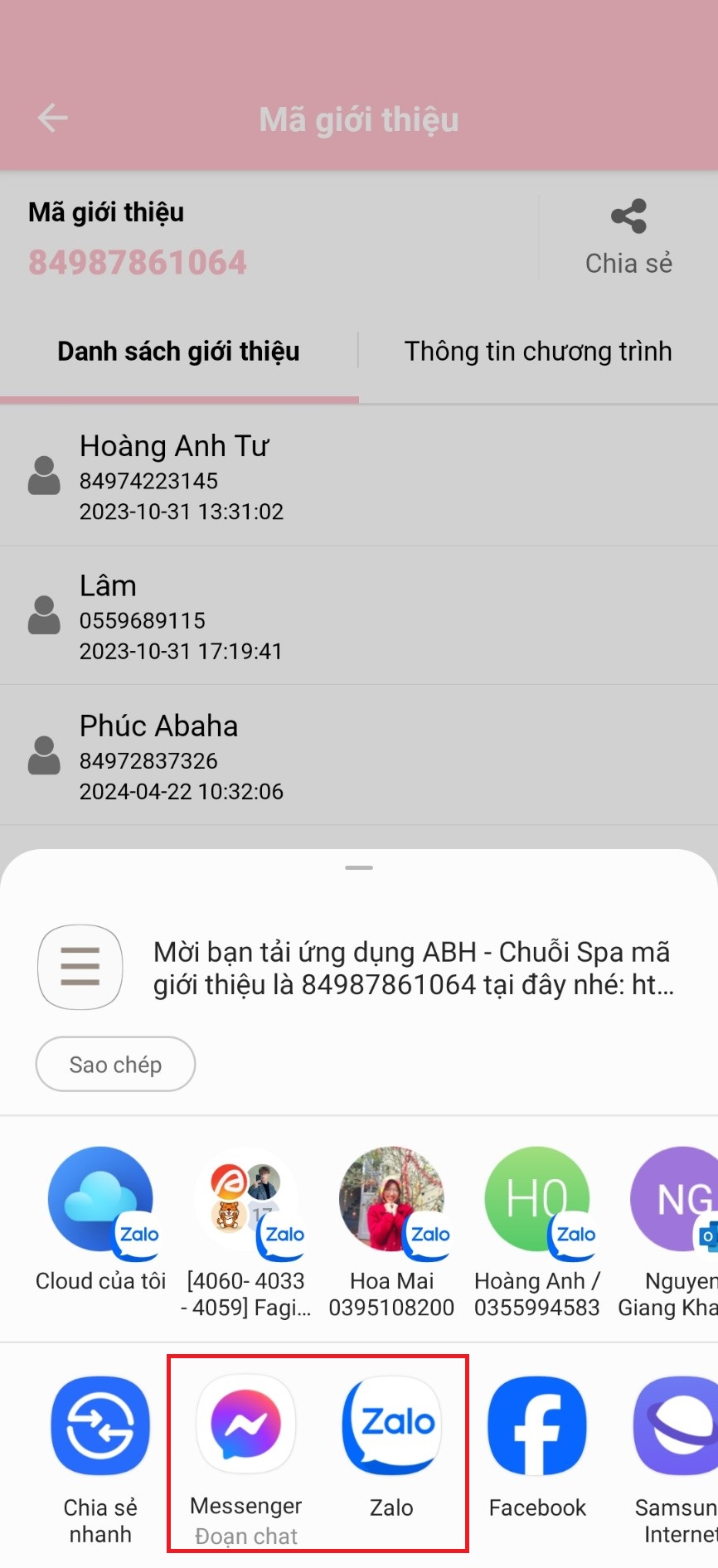
Task: Share via Messenger Đoạn chat
Action: (x=245, y=1425)
